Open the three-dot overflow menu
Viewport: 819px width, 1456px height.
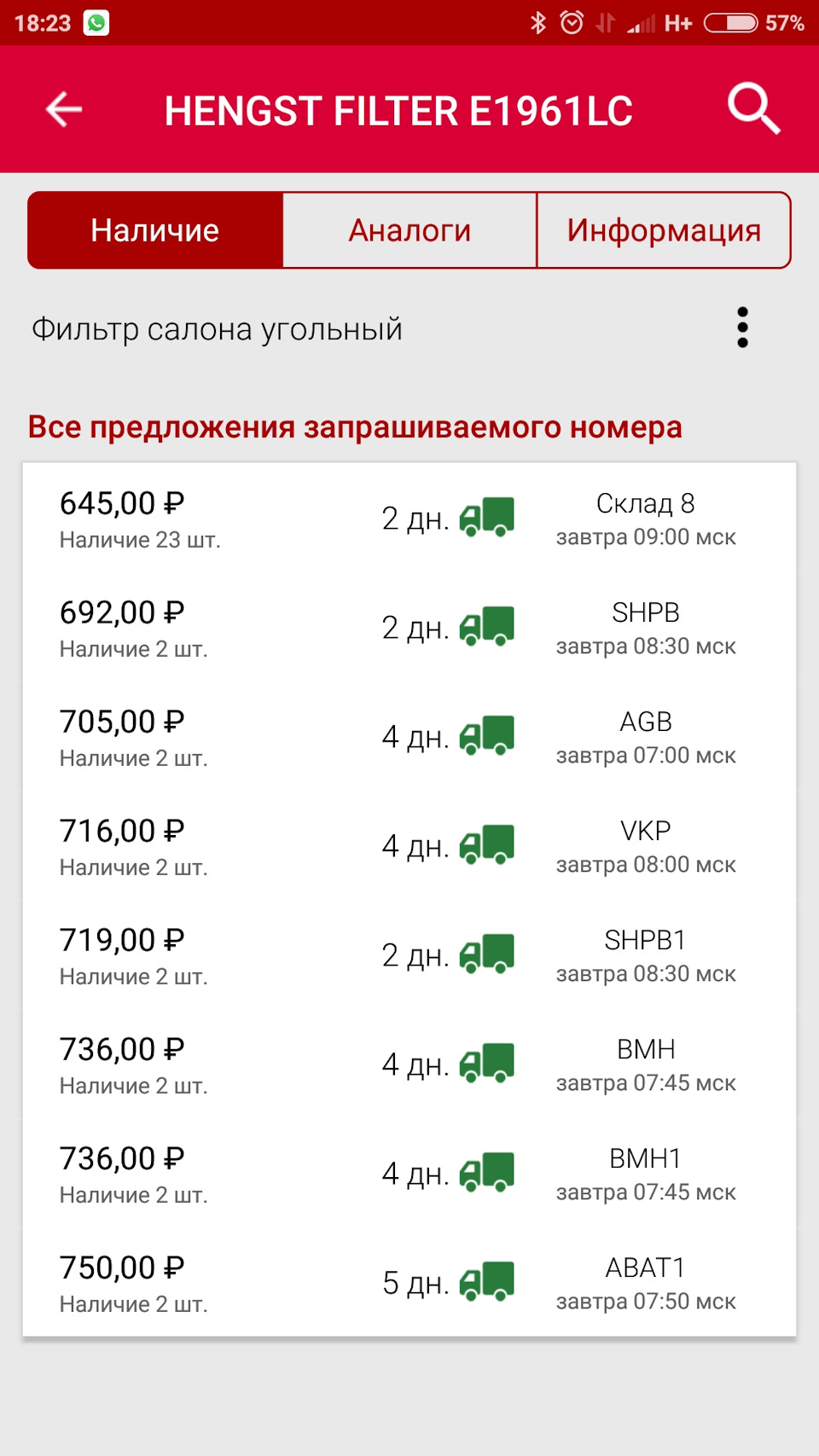(742, 328)
